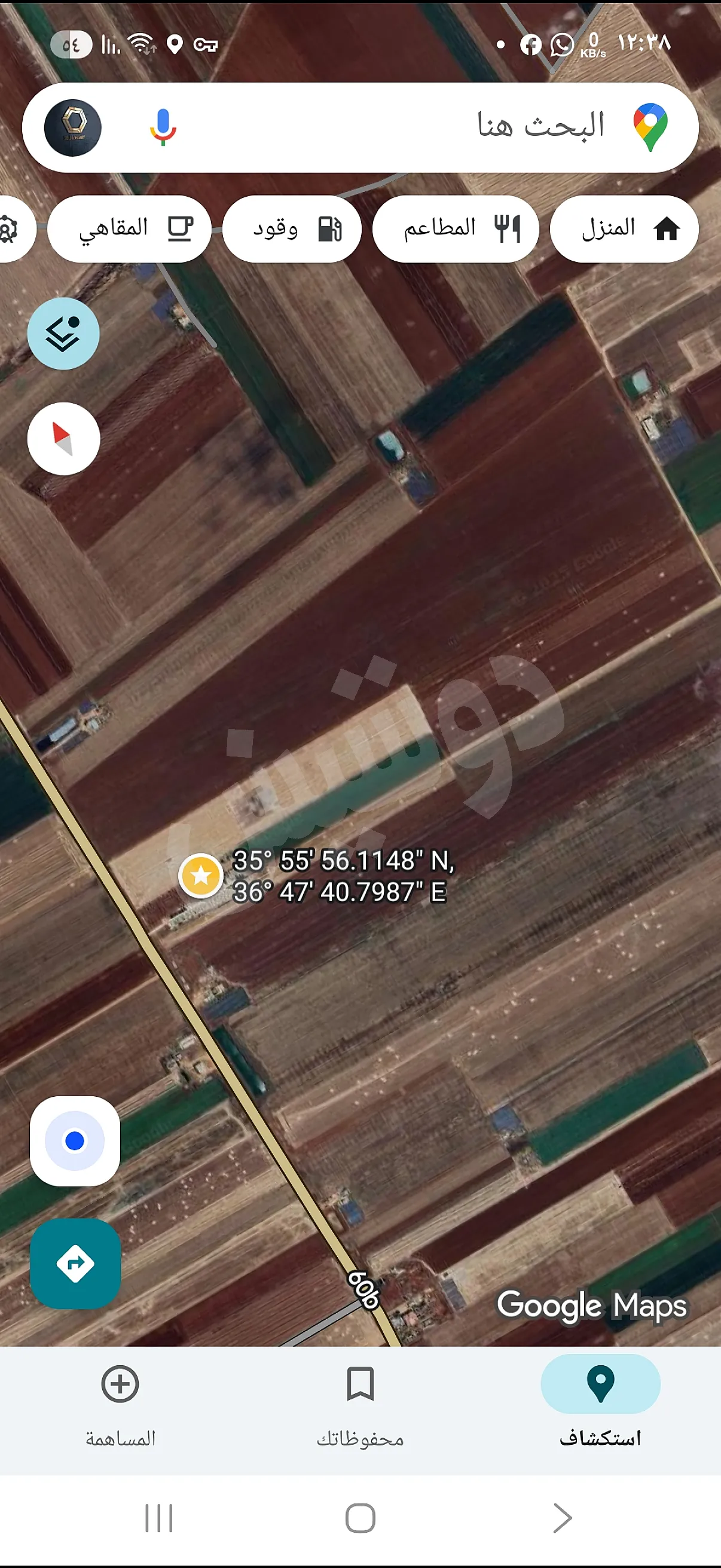Center map with my location button
Screen dimensions: 721x1568
75,1141
